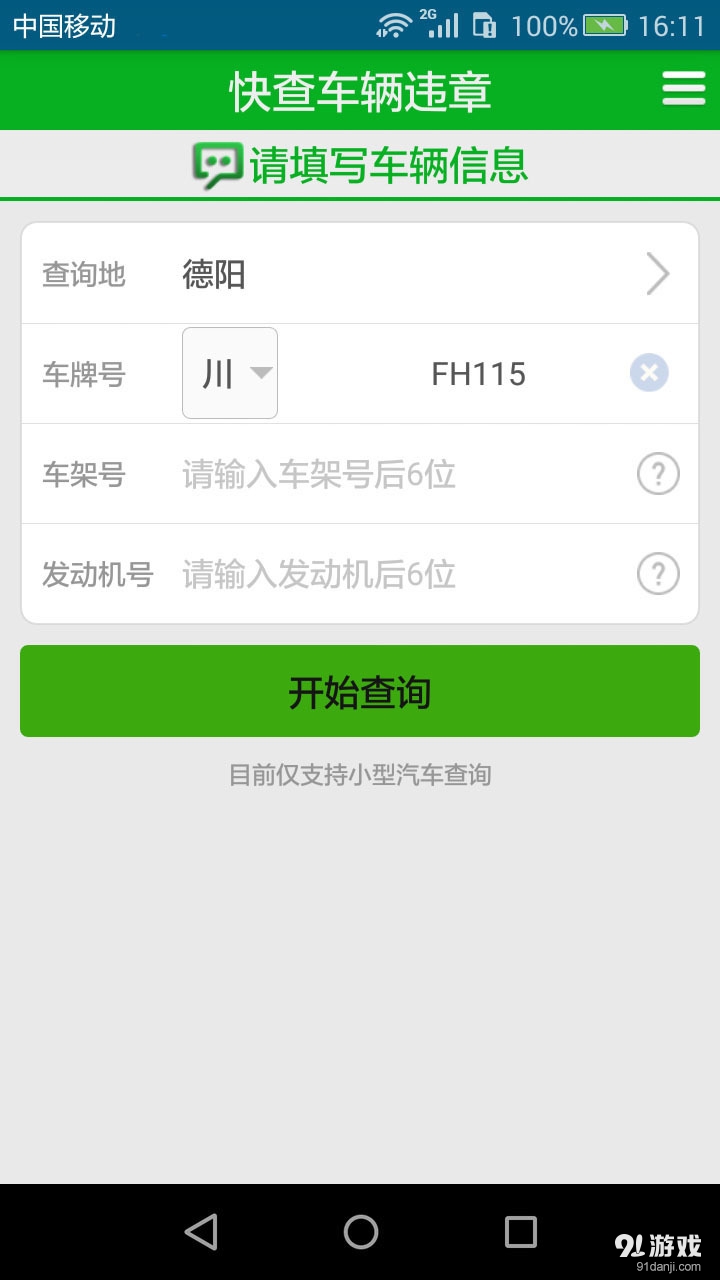Open the hamburger menu in the green title bar
Viewport: 720px width, 1280px height.
(x=684, y=89)
